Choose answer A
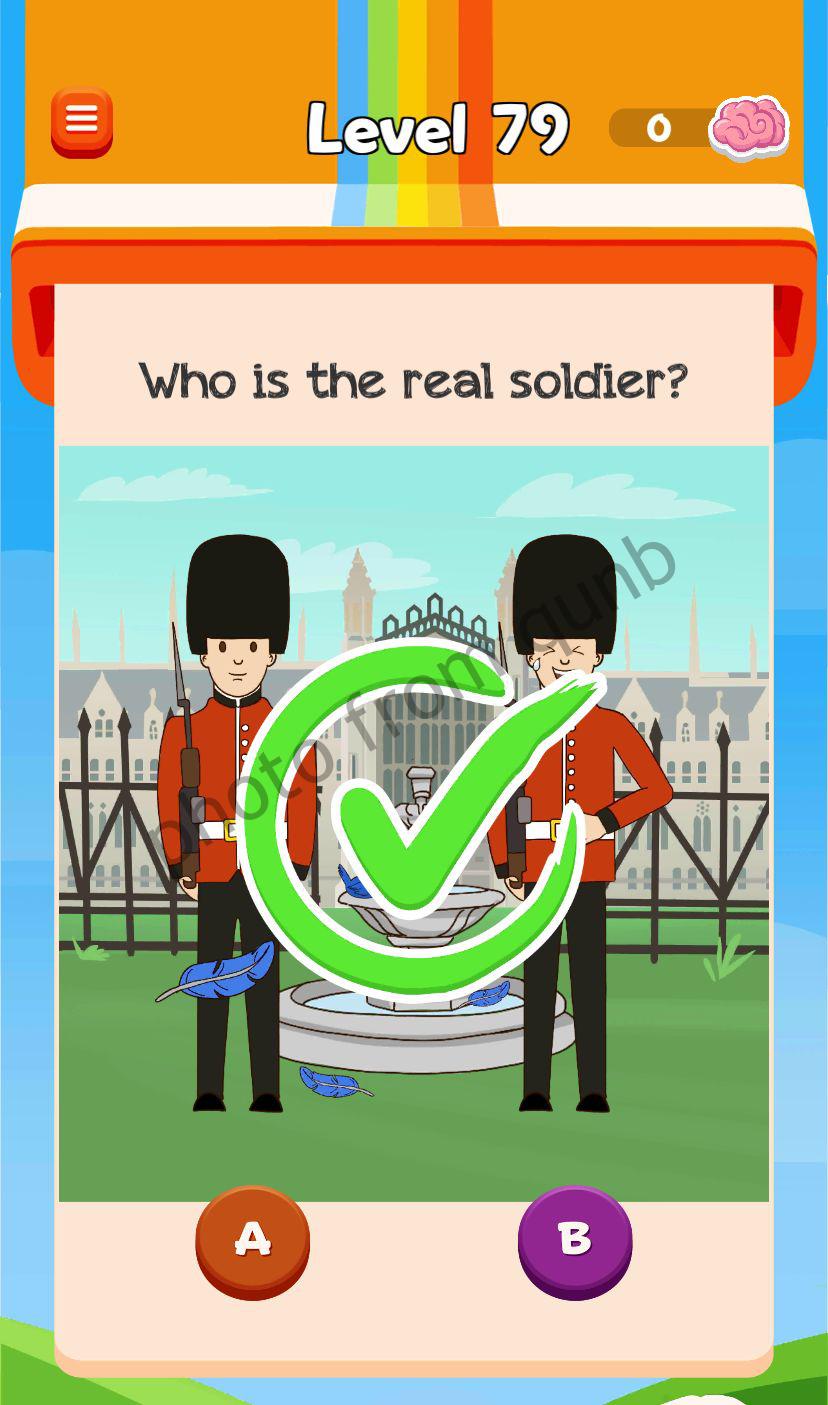This screenshot has height=1405, width=828. [252, 1240]
